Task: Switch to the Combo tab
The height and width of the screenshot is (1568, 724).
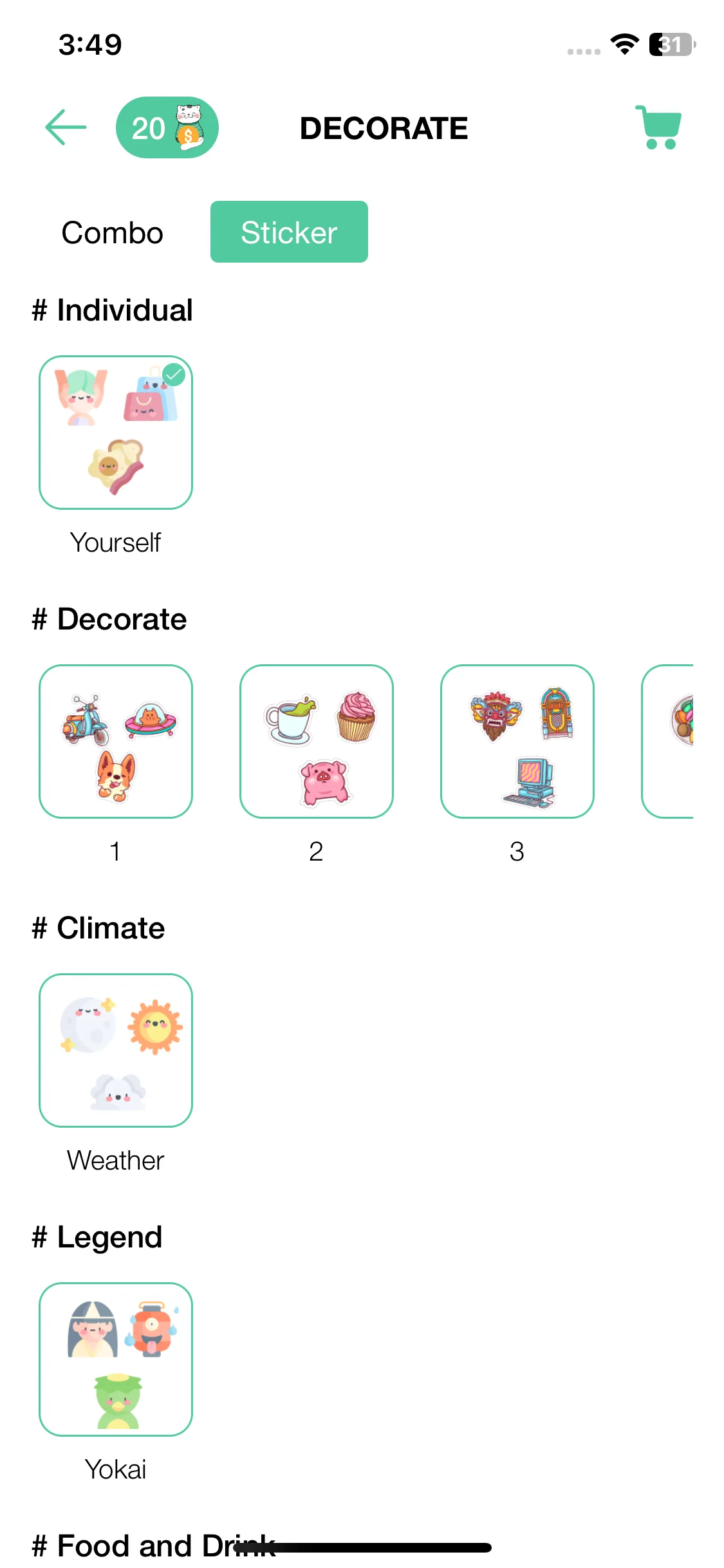Action: pyautogui.click(x=113, y=232)
